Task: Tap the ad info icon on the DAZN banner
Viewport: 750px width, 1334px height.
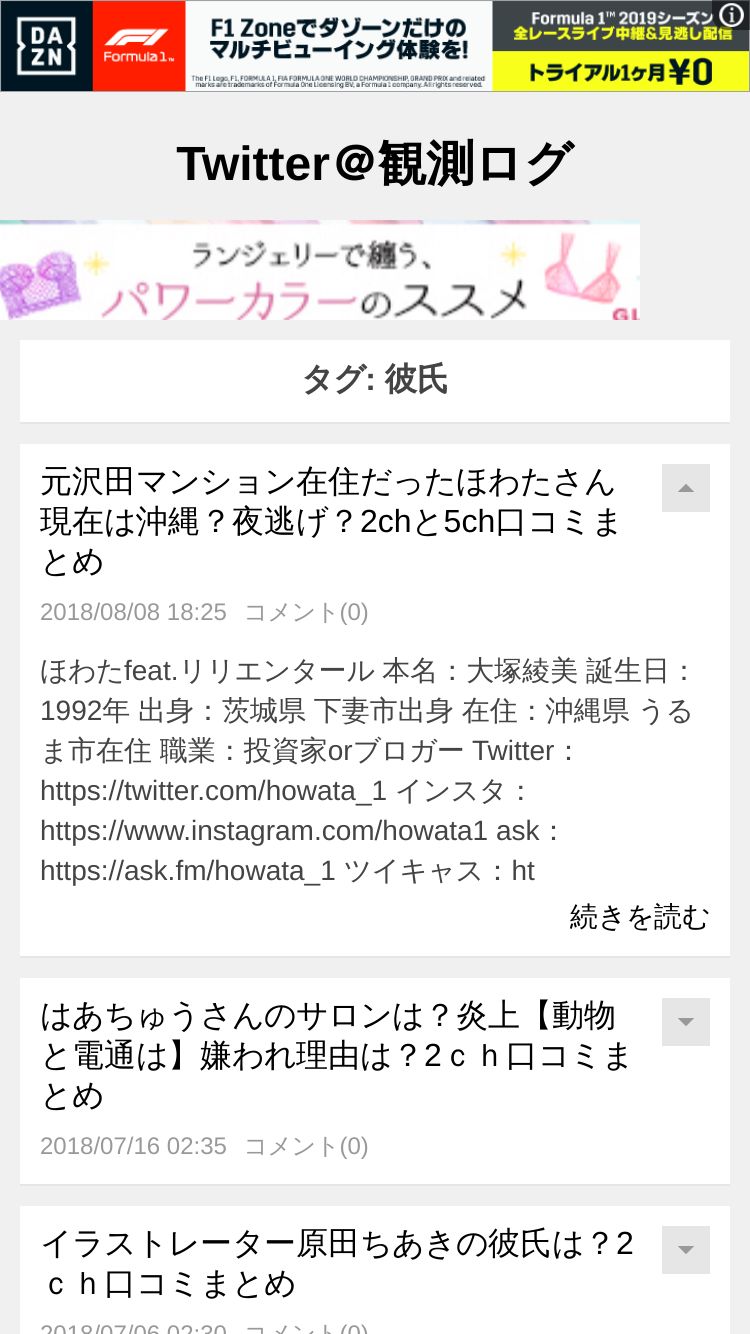Action: click(x=732, y=14)
